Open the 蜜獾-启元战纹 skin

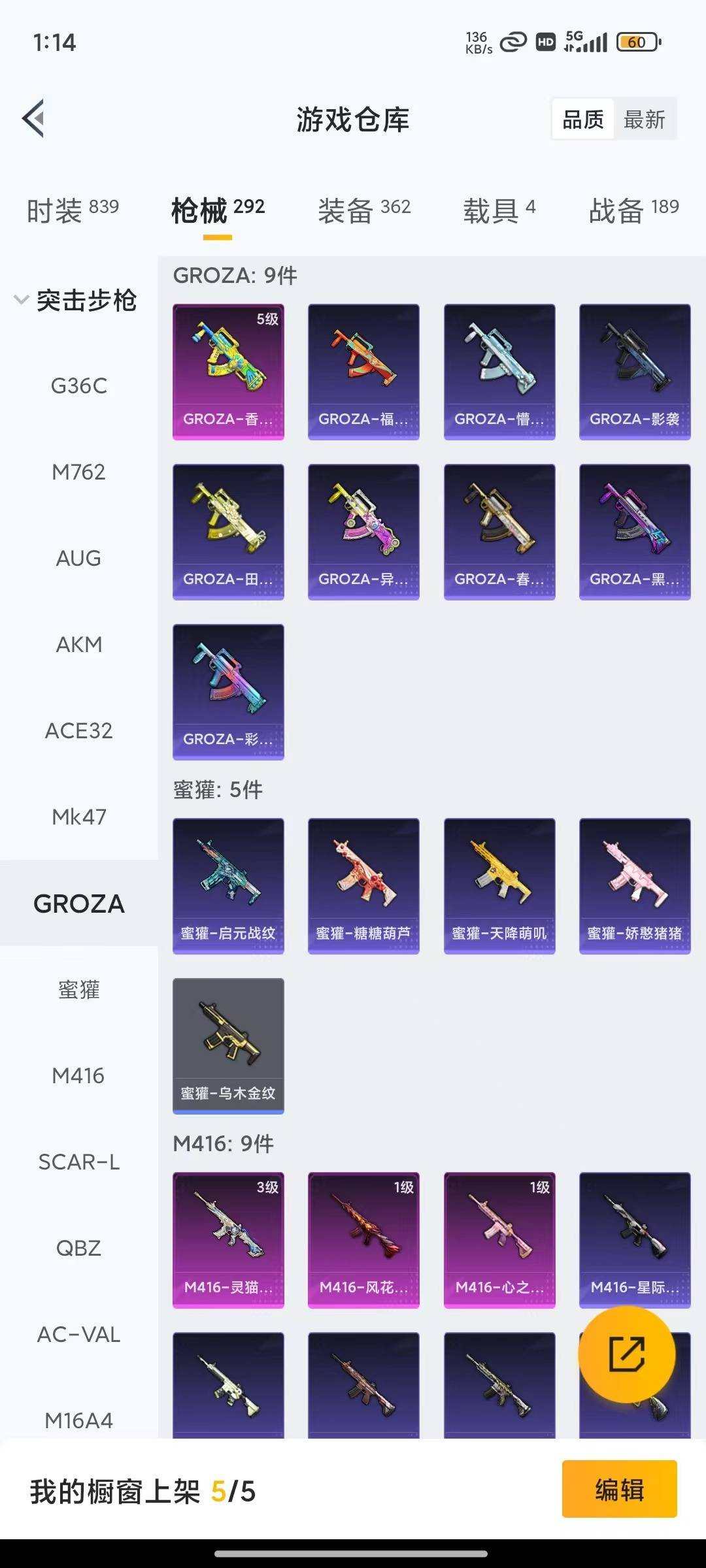(228, 885)
